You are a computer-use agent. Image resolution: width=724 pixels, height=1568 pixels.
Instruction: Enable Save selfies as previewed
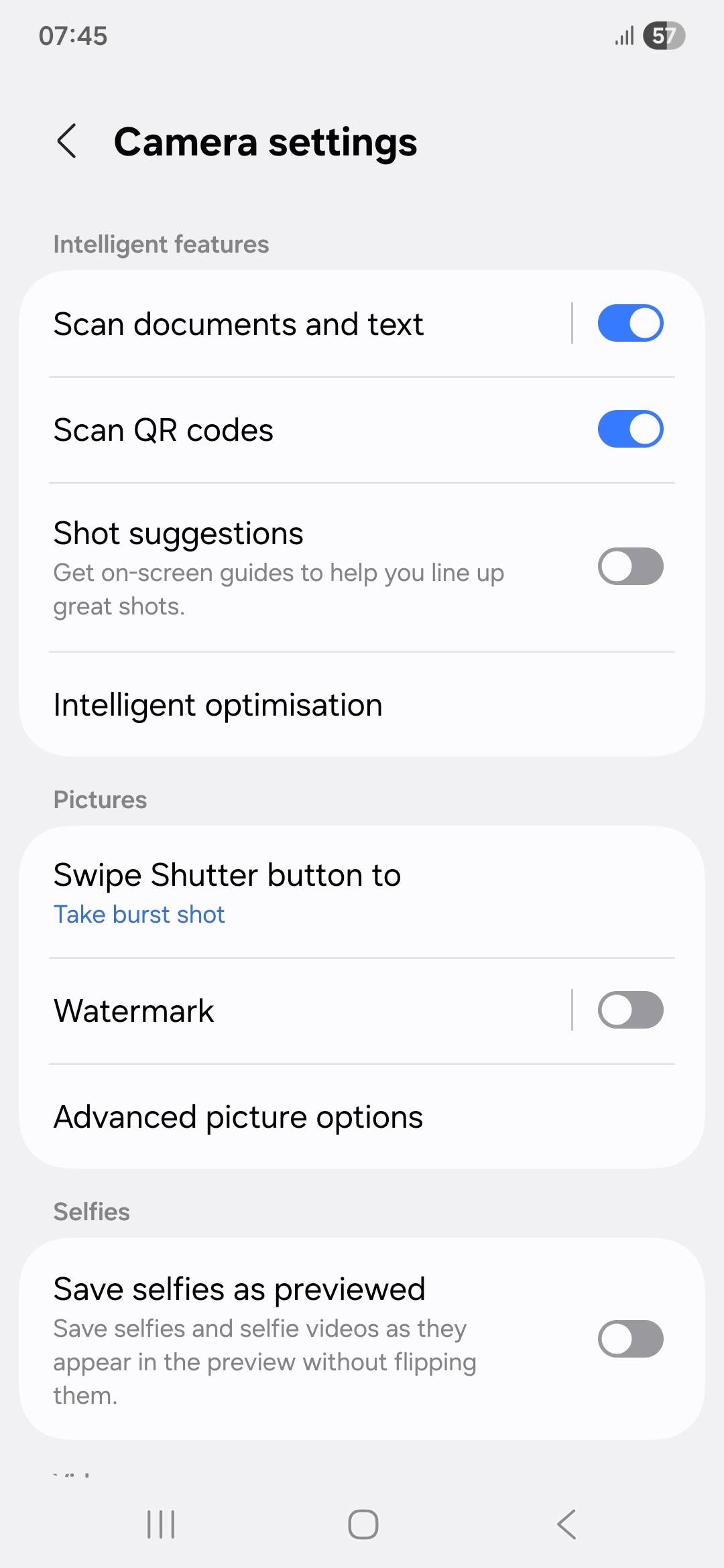tap(630, 1338)
